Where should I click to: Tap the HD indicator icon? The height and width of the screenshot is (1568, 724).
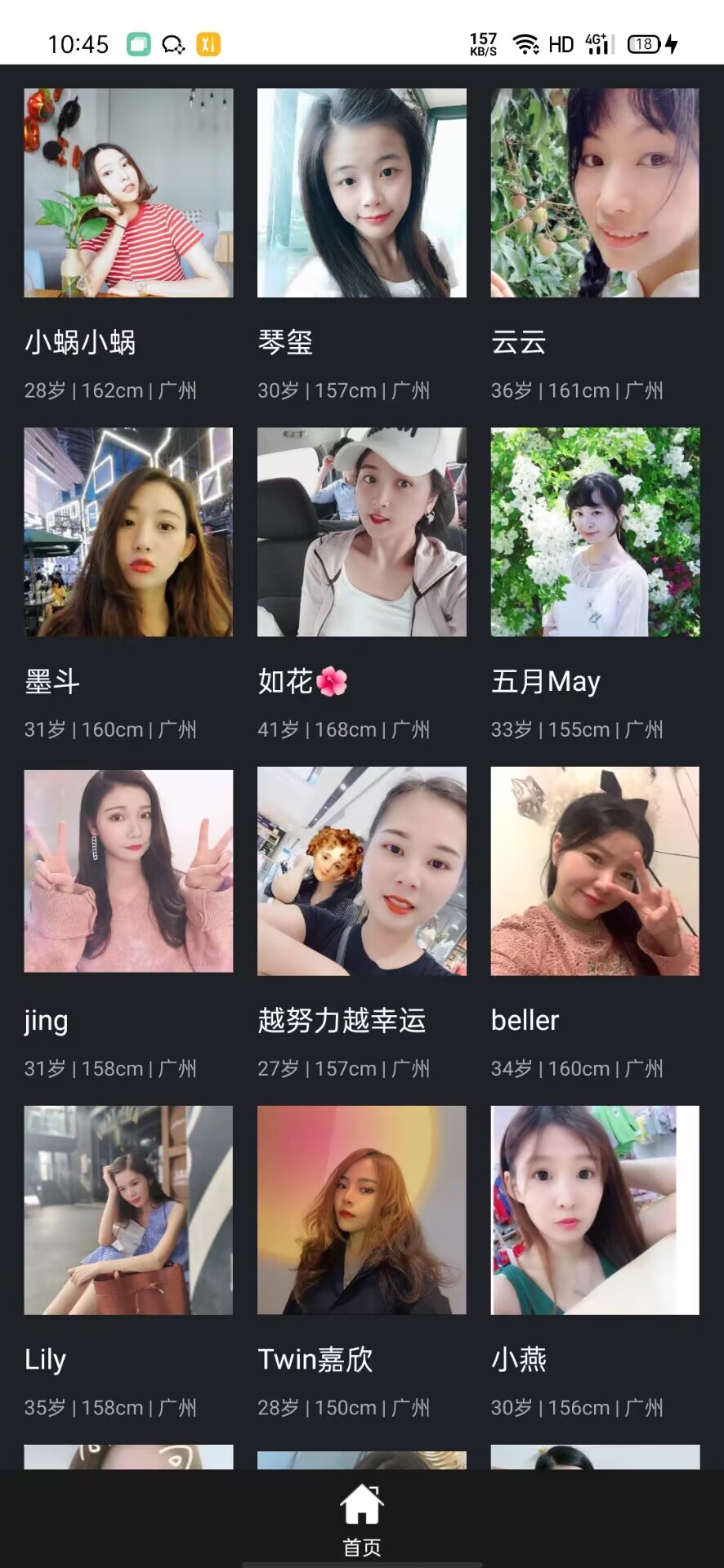561,43
